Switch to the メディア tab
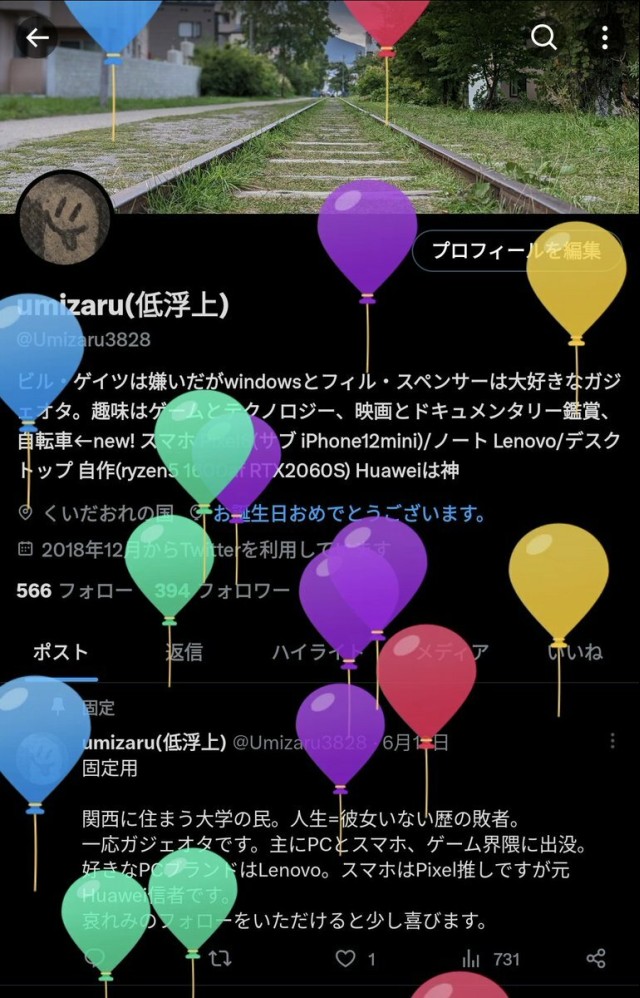The width and height of the screenshot is (640, 998). coord(452,653)
